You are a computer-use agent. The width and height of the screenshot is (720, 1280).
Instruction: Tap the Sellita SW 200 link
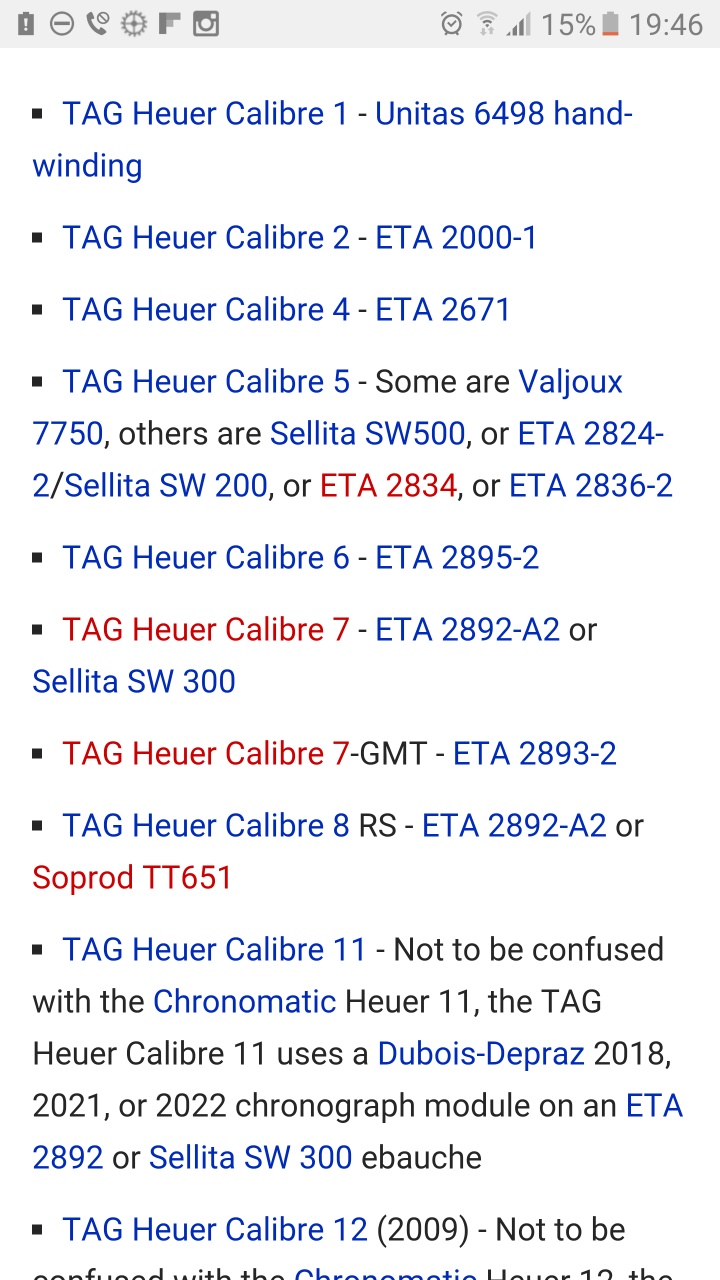point(165,486)
